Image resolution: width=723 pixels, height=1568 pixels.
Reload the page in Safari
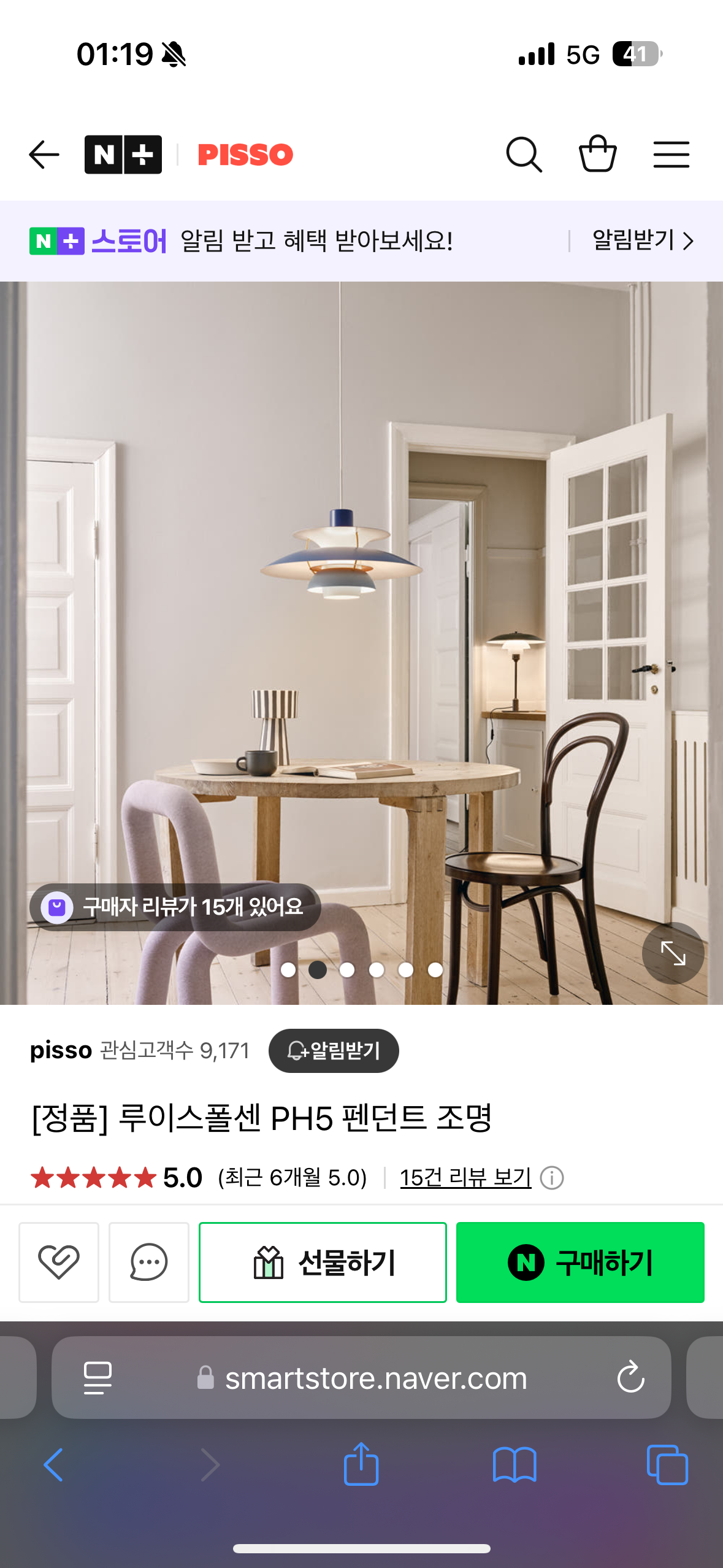coord(630,1377)
